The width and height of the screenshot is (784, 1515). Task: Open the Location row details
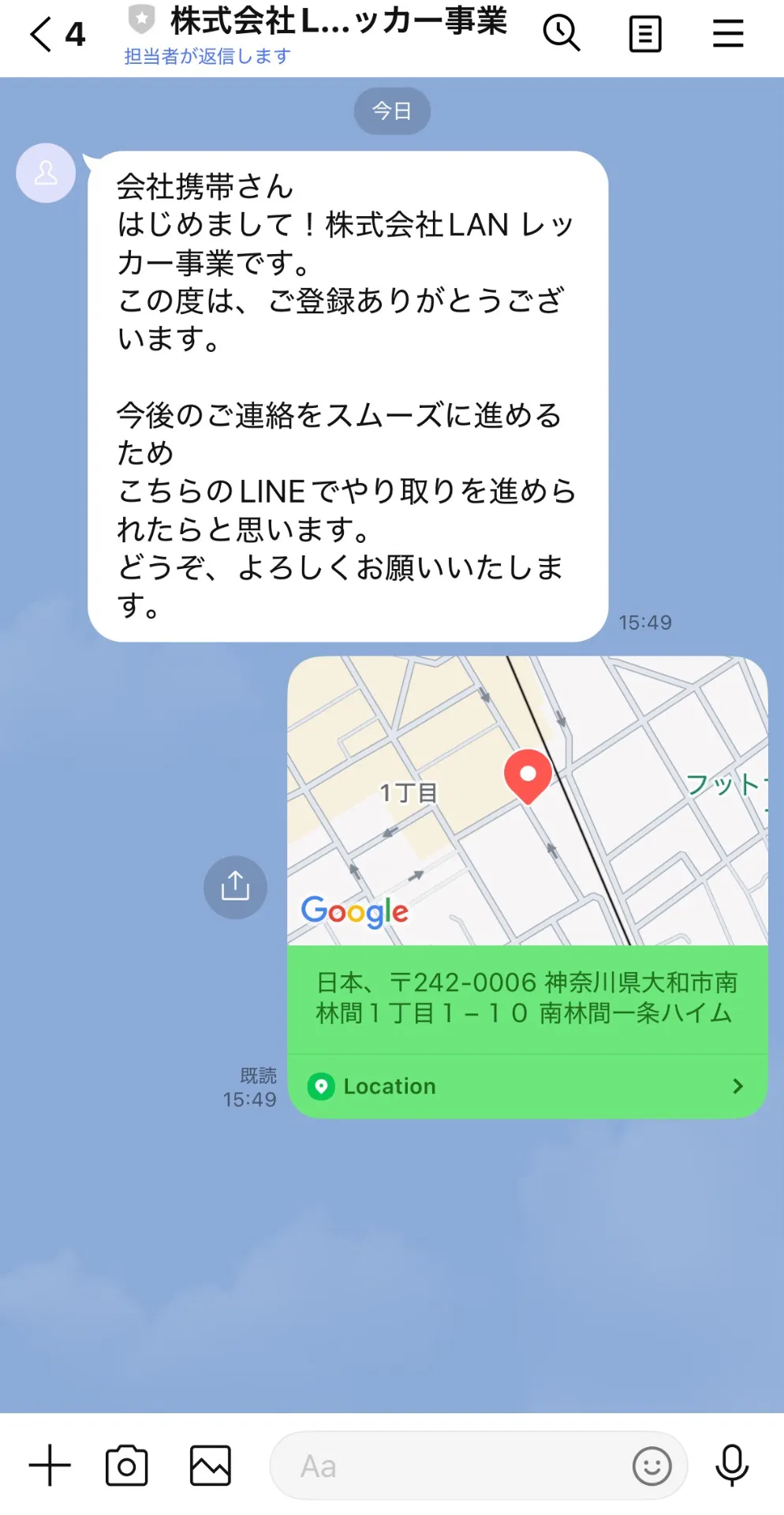click(x=527, y=1087)
